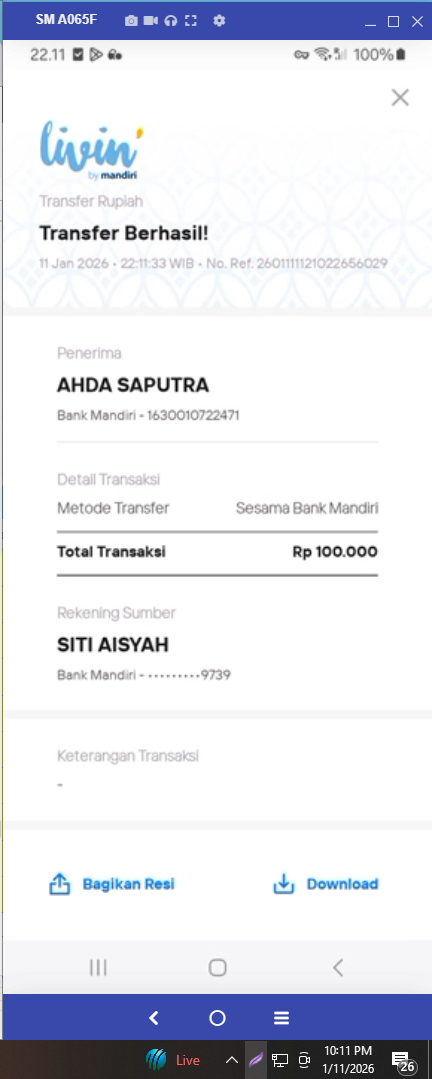Download the transfer receipt

(325, 884)
